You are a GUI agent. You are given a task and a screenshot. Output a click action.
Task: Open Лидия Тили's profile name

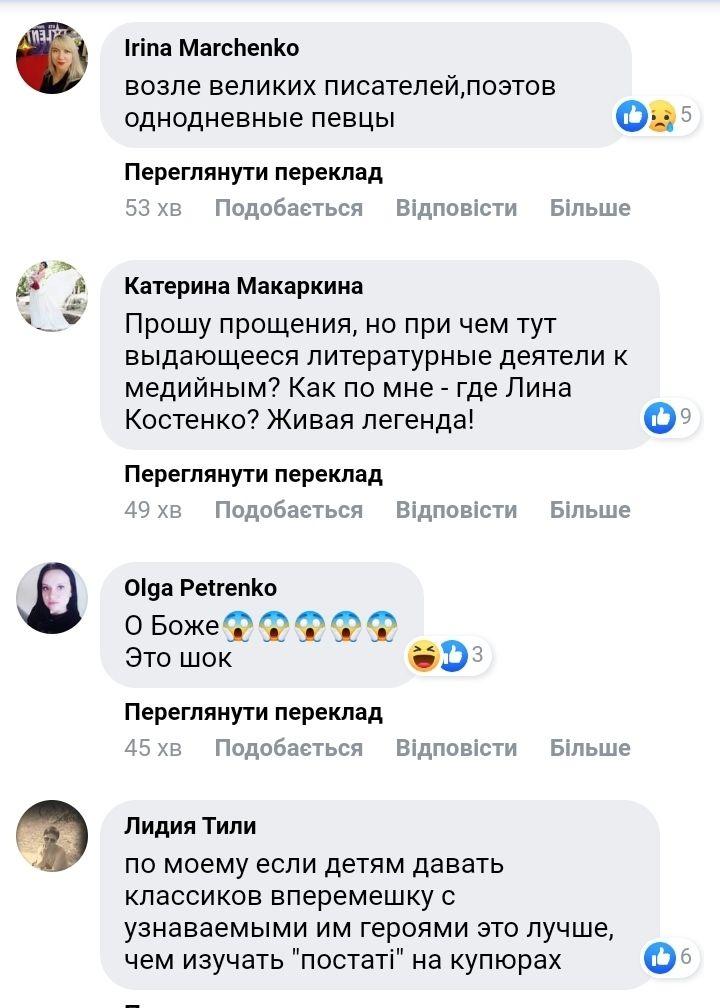tap(190, 826)
